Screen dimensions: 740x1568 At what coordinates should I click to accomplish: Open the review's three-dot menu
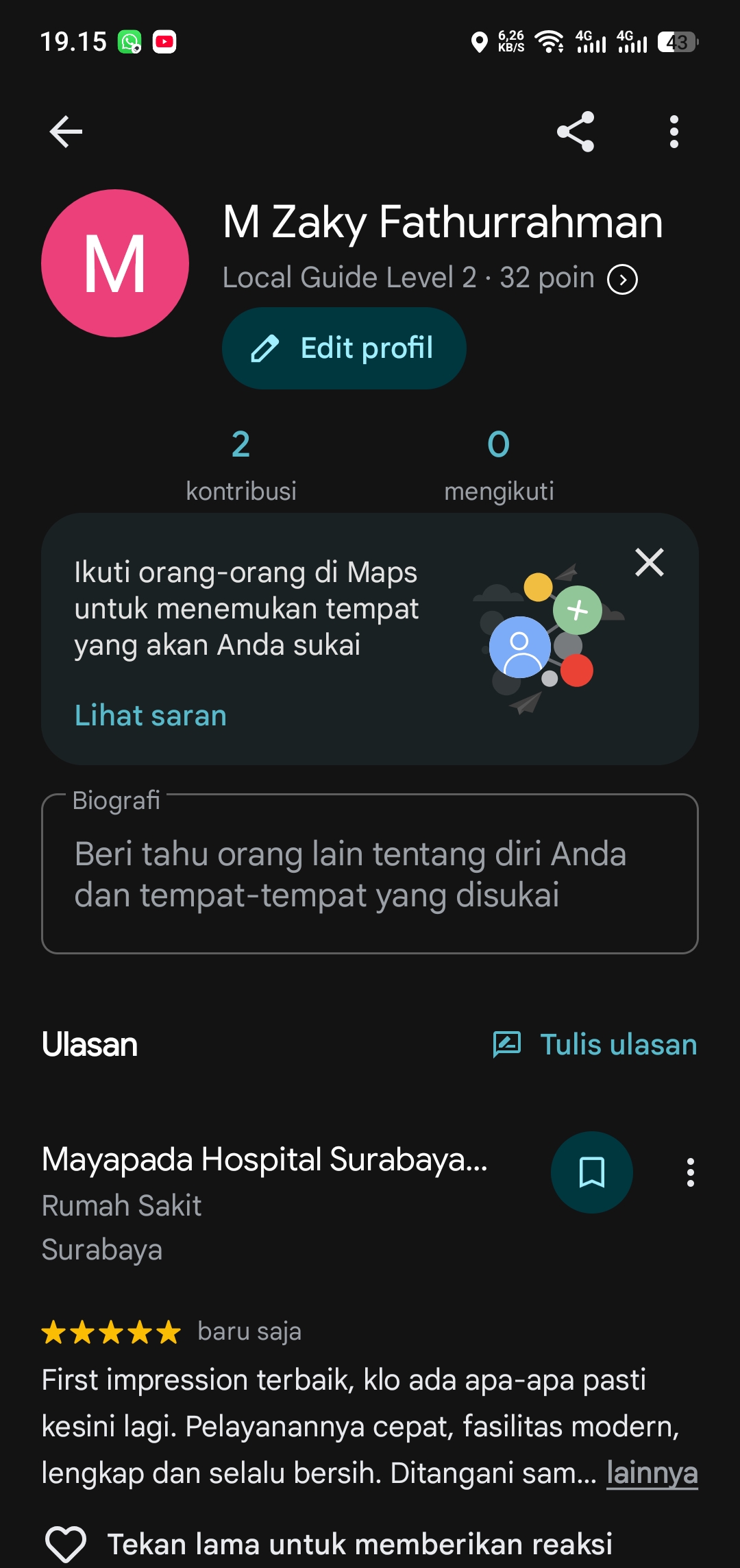coord(691,1172)
